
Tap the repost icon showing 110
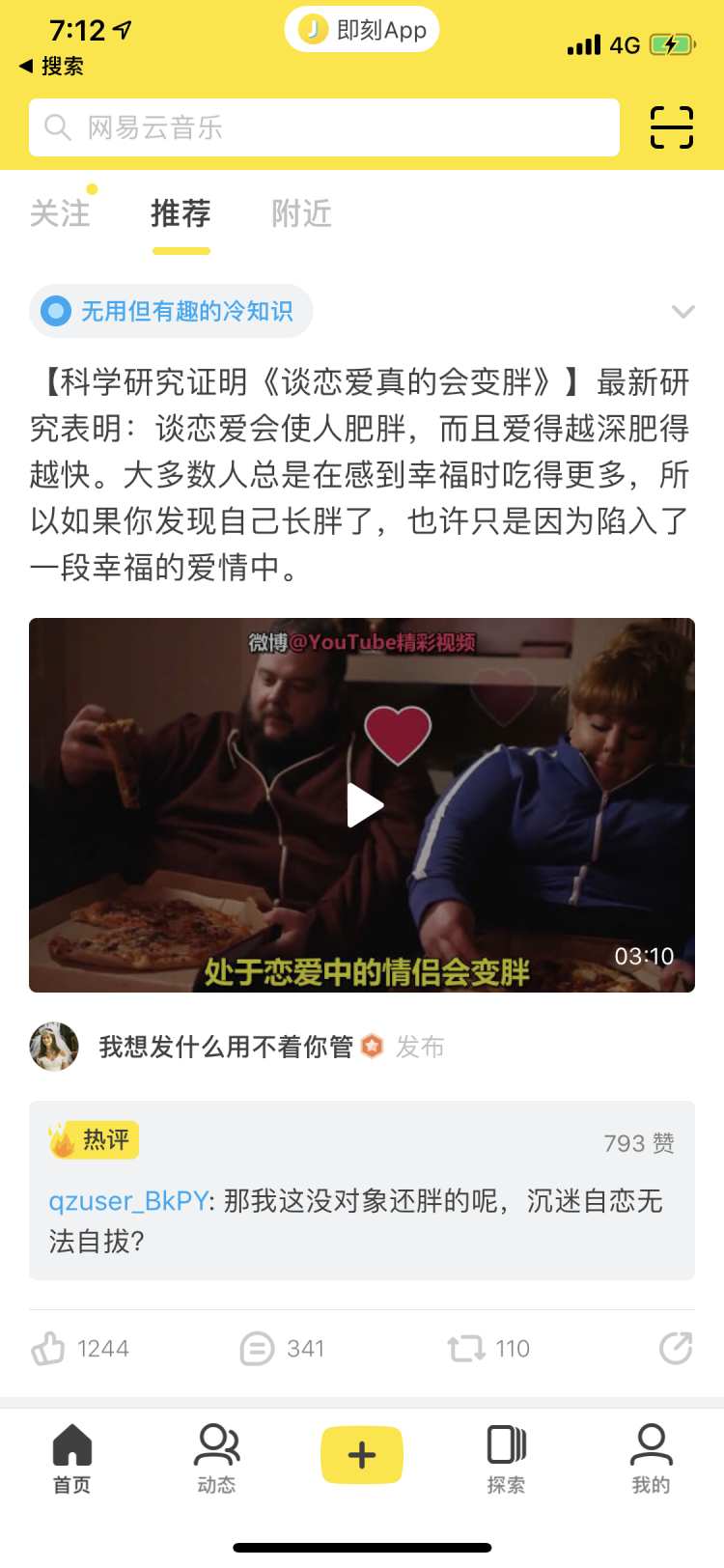[467, 1348]
